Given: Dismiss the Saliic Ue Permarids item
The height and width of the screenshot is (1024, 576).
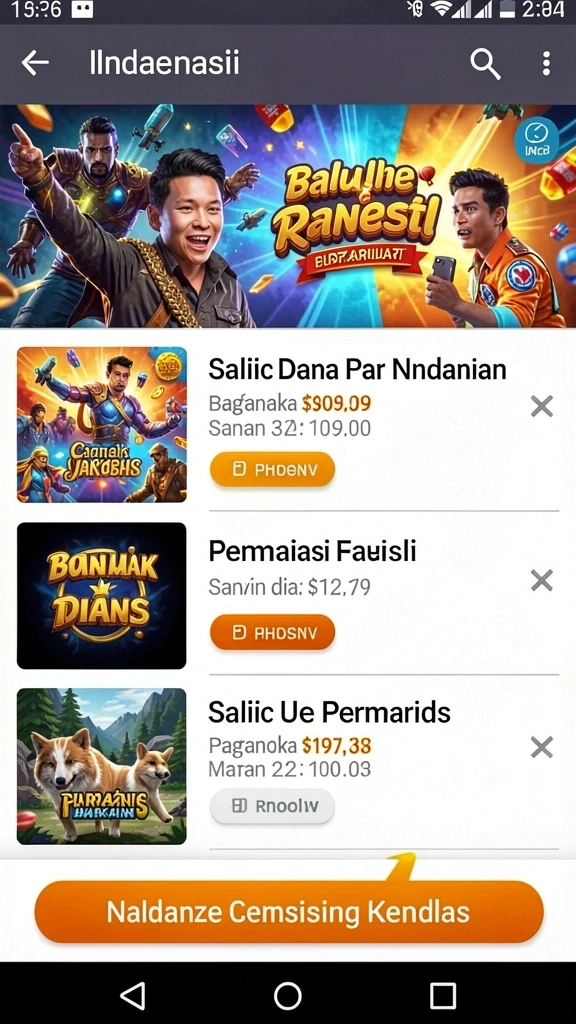Looking at the screenshot, I should (x=541, y=747).
